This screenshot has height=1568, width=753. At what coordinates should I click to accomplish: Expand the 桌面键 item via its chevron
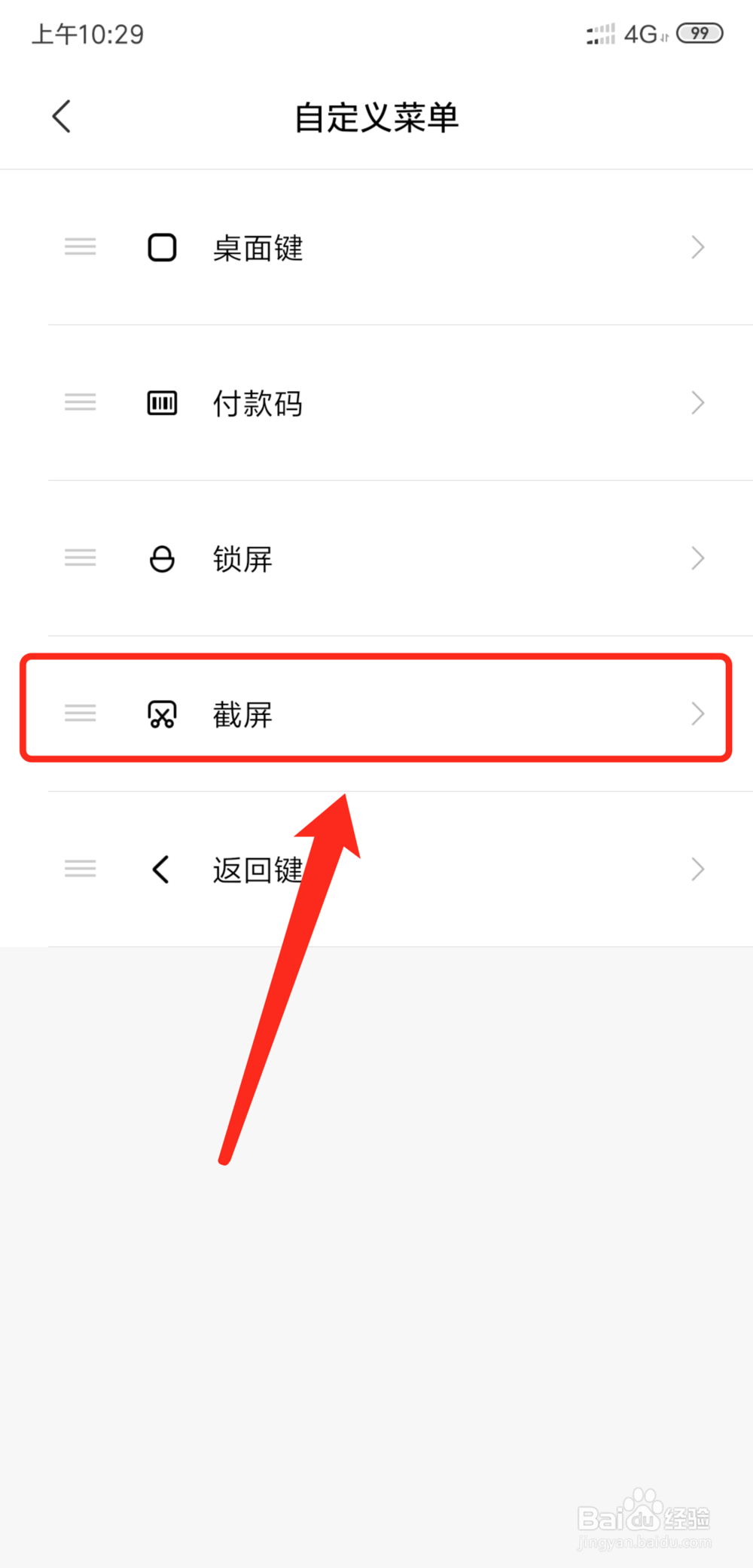[x=697, y=247]
